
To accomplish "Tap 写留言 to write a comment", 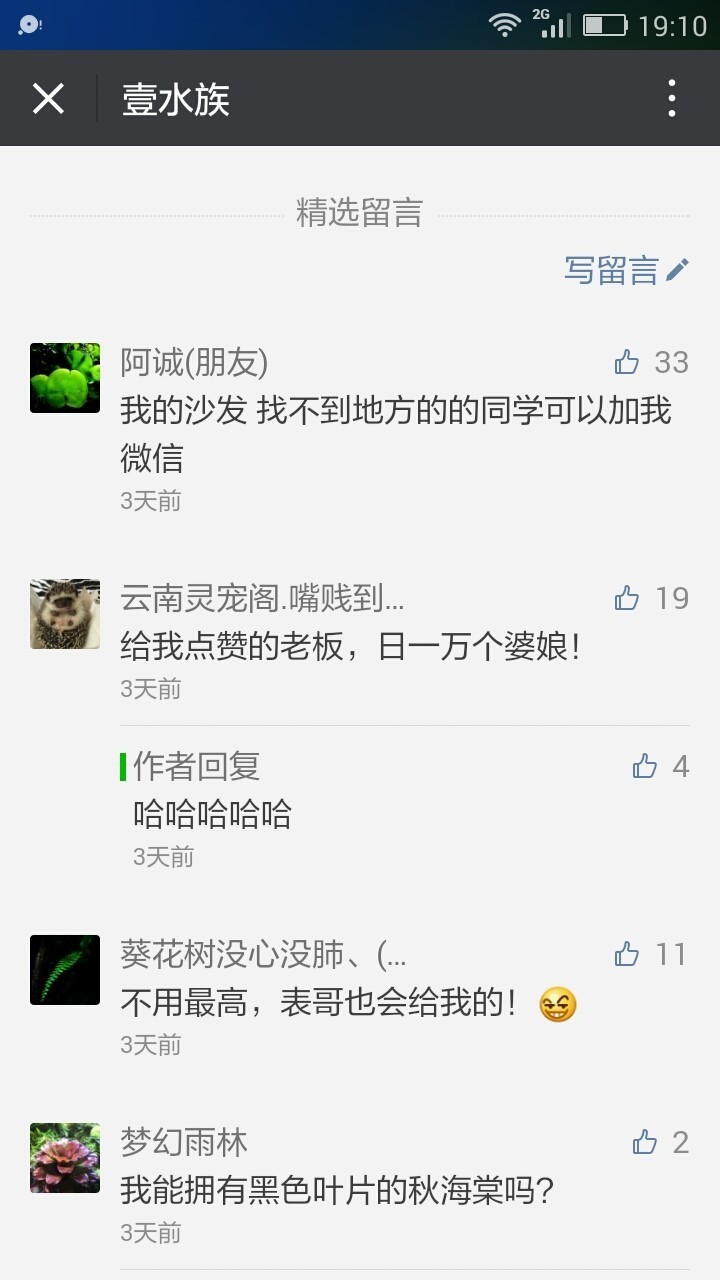I will 626,270.
